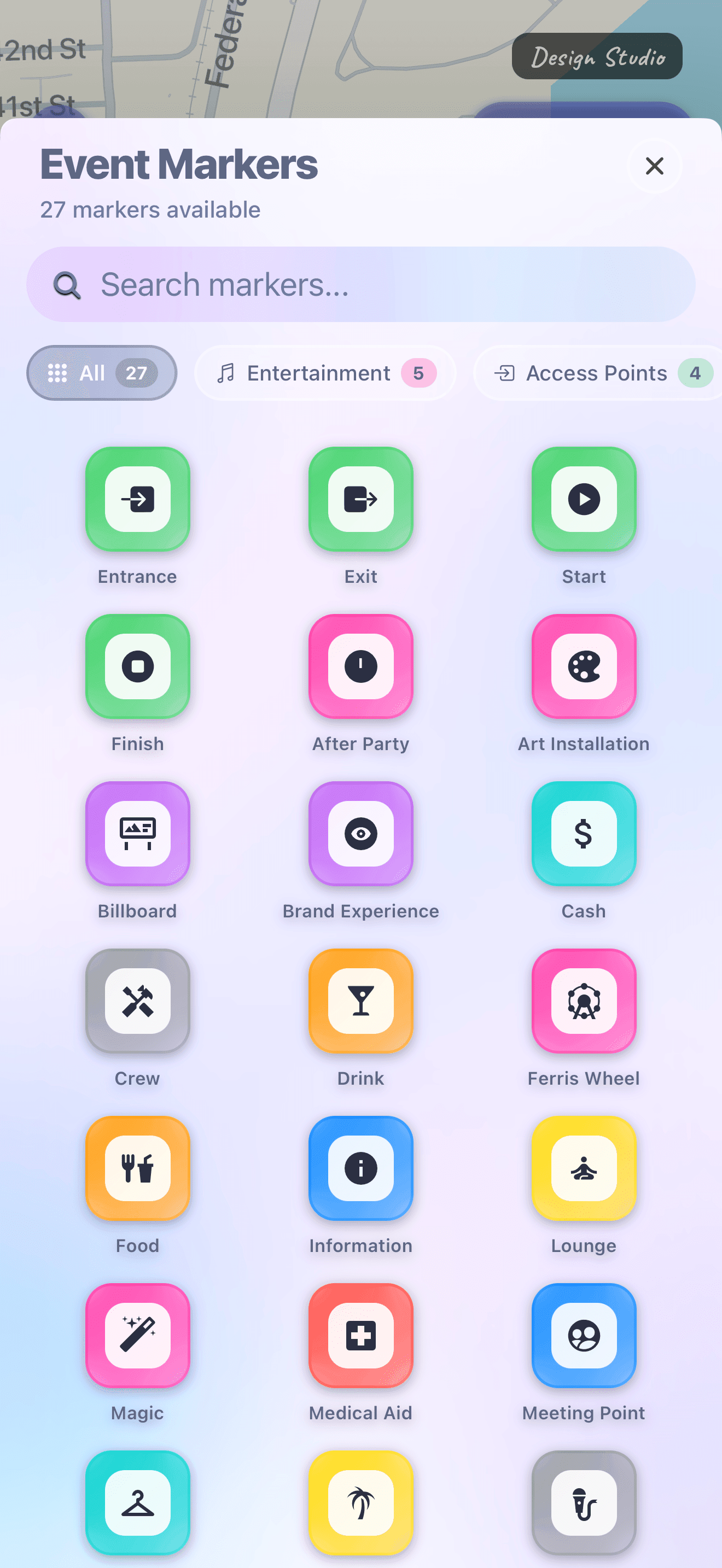Select the Ferris Wheel marker
The width and height of the screenshot is (722, 1568).
tap(583, 1001)
